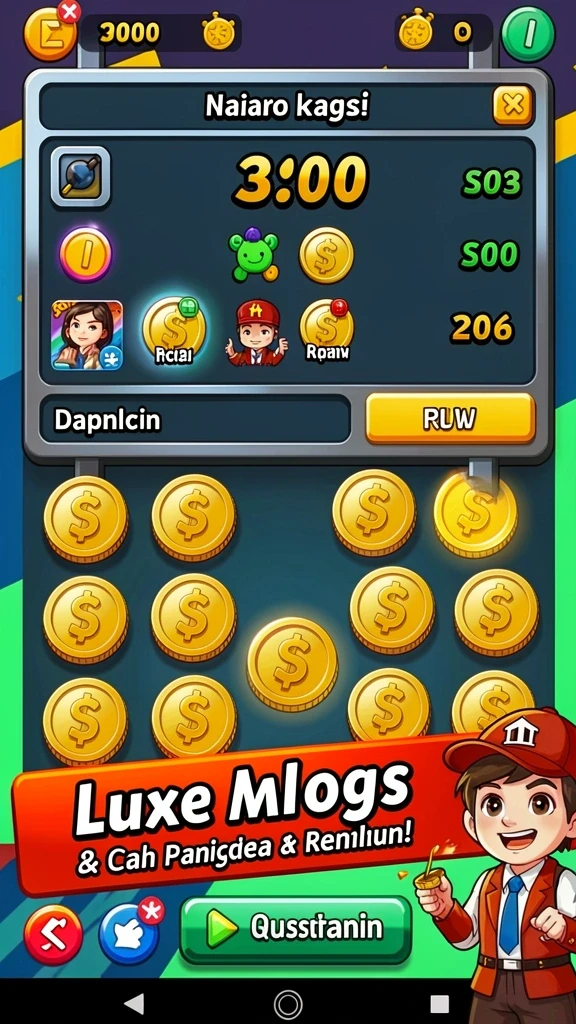The width and height of the screenshot is (576, 1024).
Task: Tap the red round arrow button
Action: [53, 935]
